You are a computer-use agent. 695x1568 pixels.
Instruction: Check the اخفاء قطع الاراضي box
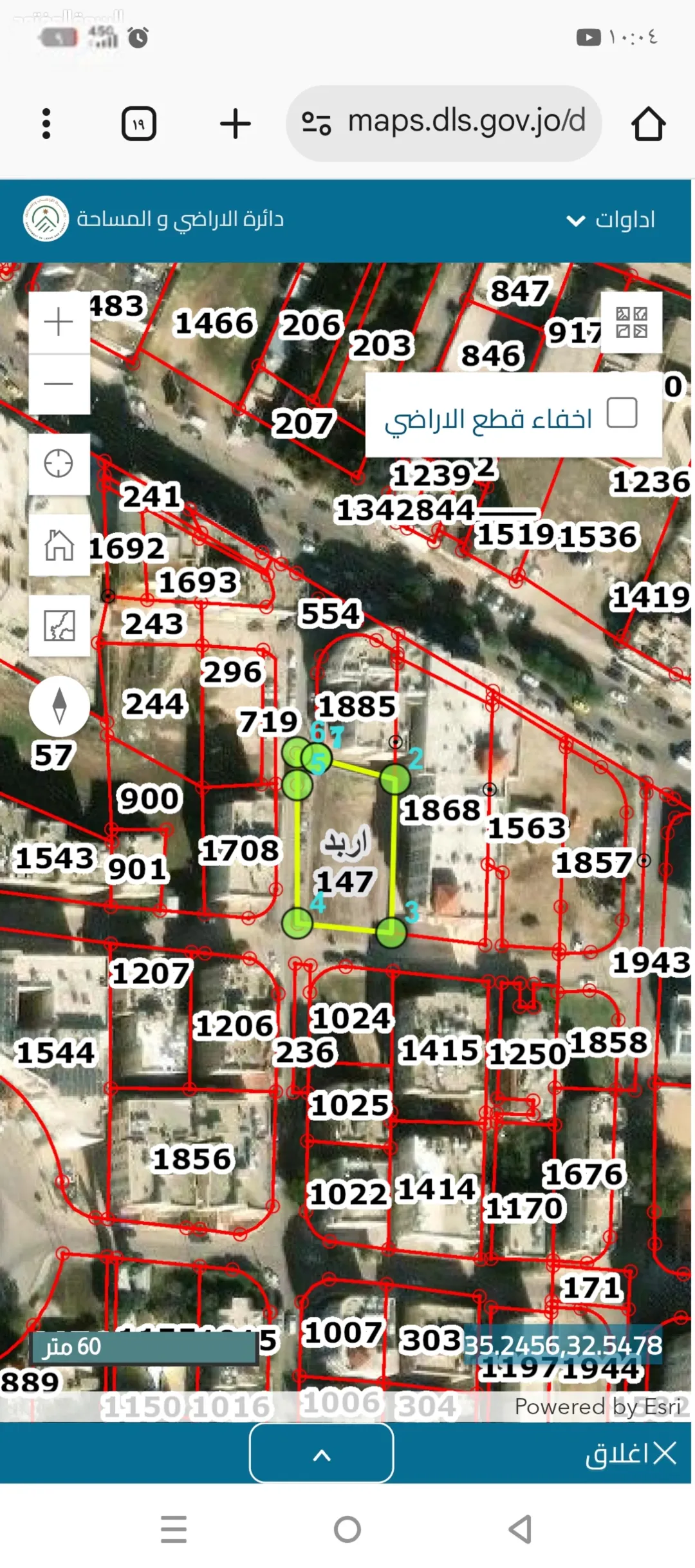(622, 413)
